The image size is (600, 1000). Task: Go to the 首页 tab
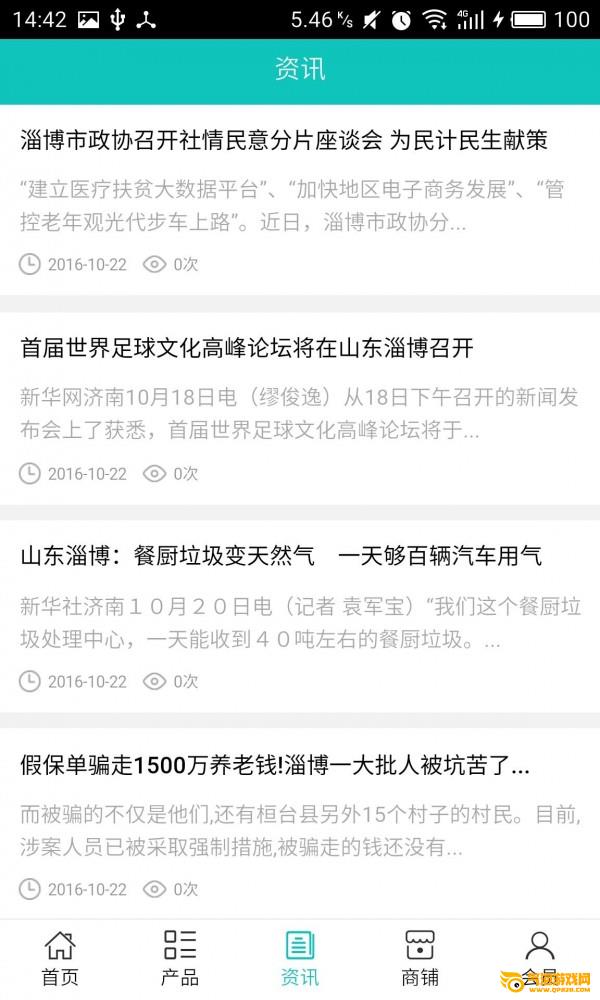point(60,959)
